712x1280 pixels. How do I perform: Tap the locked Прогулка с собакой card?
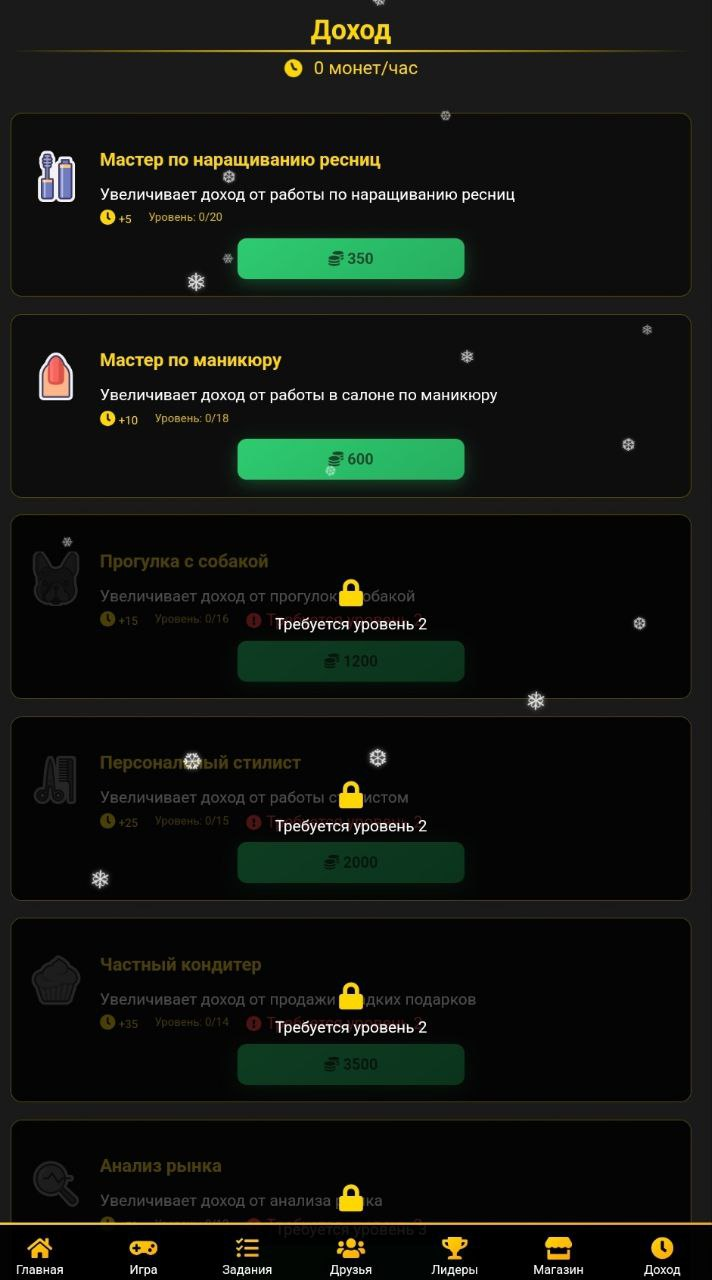click(x=350, y=606)
